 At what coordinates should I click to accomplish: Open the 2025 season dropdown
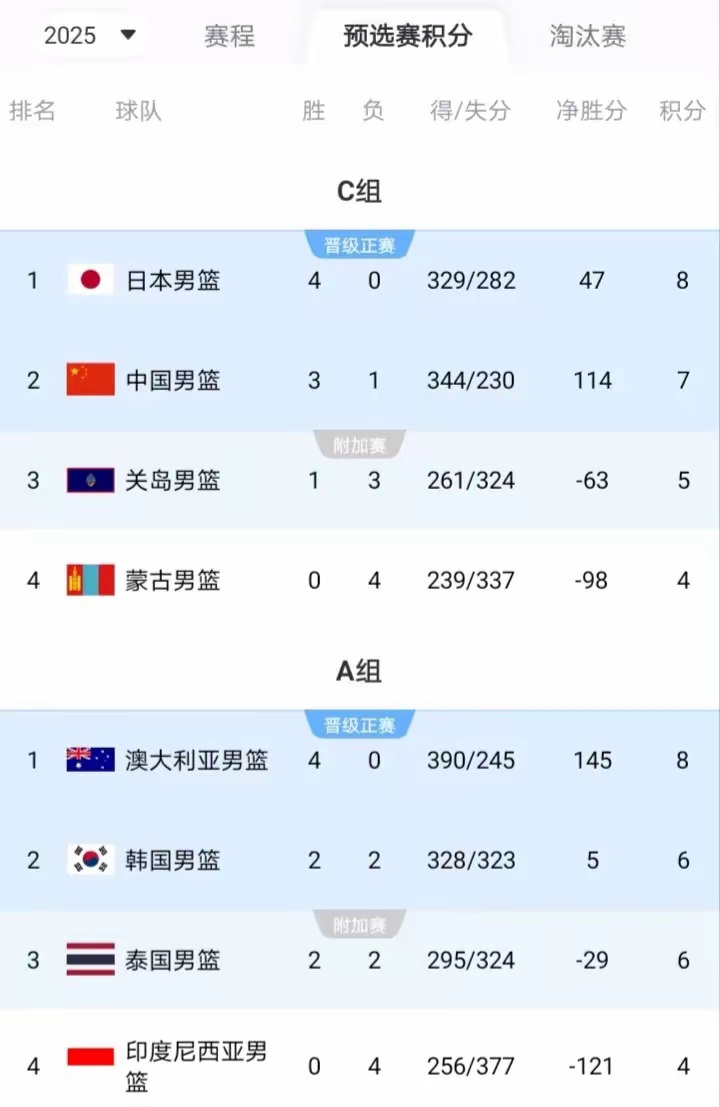[90, 36]
